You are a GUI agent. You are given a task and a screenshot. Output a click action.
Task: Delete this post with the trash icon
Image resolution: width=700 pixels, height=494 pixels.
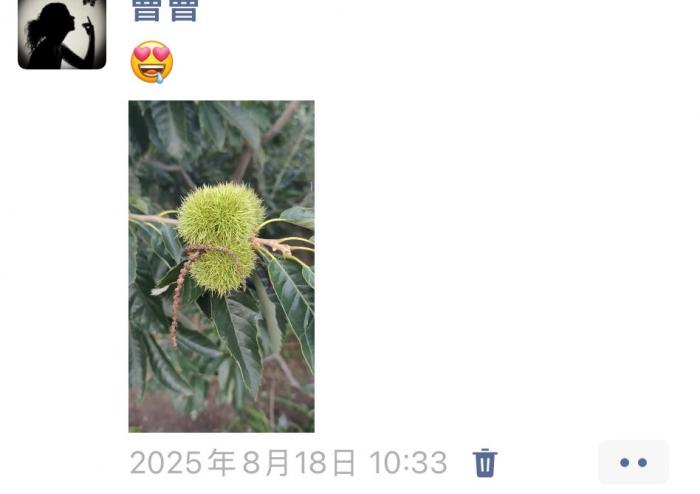tap(485, 463)
